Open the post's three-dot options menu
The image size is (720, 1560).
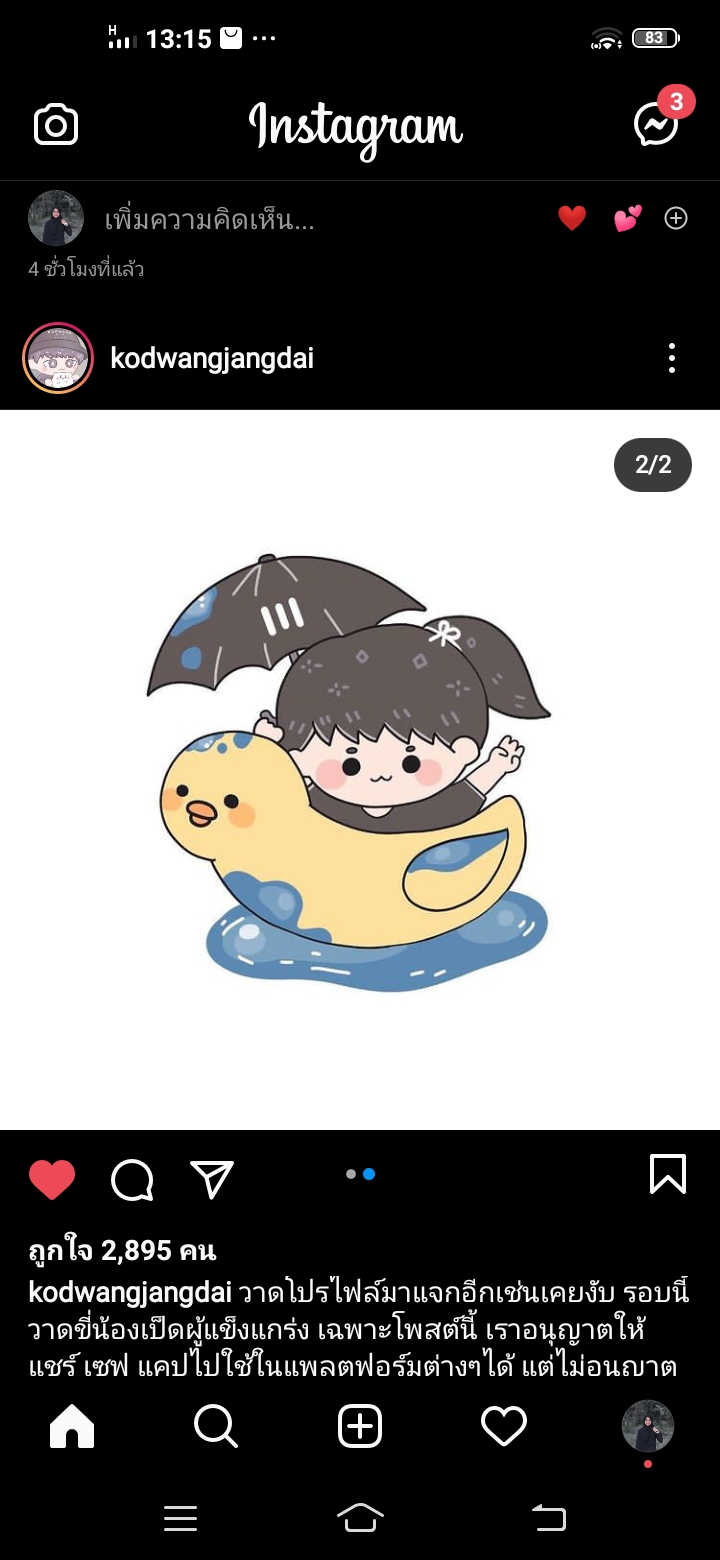(672, 358)
